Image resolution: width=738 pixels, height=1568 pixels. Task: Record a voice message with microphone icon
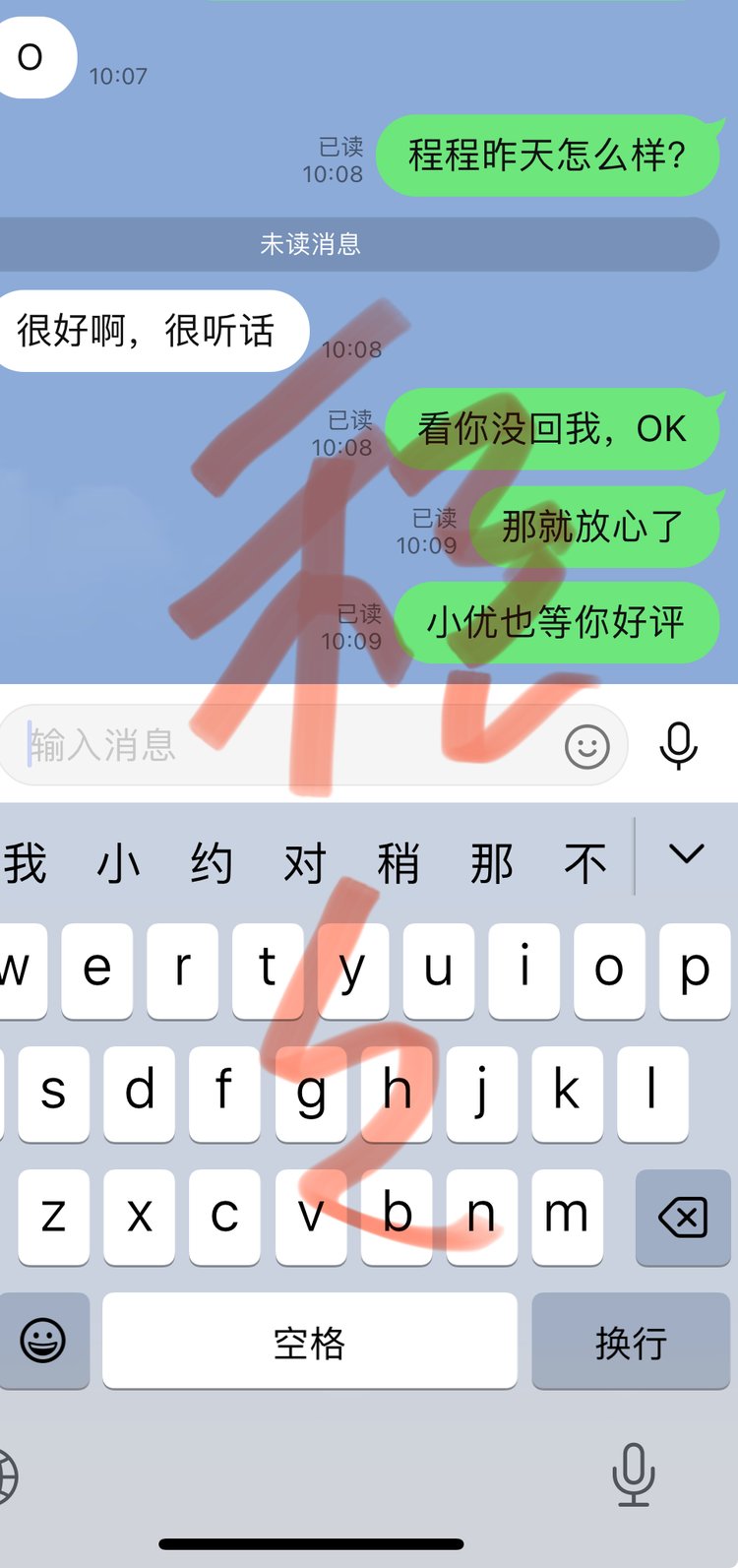(678, 746)
